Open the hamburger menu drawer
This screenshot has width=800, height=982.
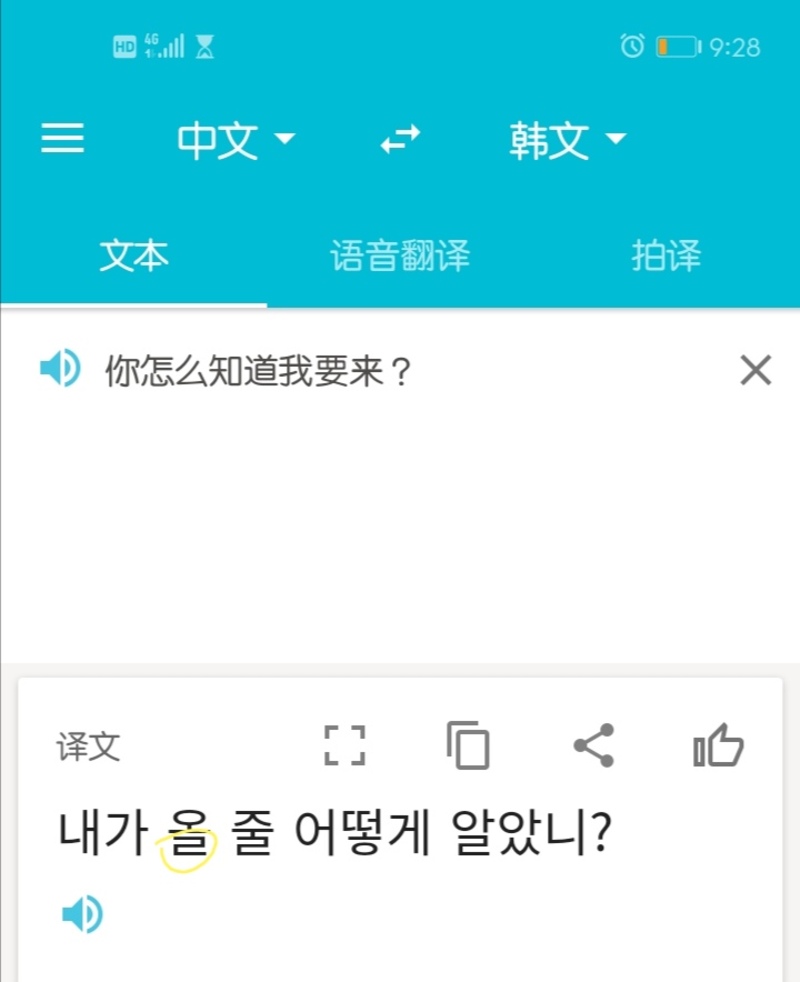pos(62,139)
